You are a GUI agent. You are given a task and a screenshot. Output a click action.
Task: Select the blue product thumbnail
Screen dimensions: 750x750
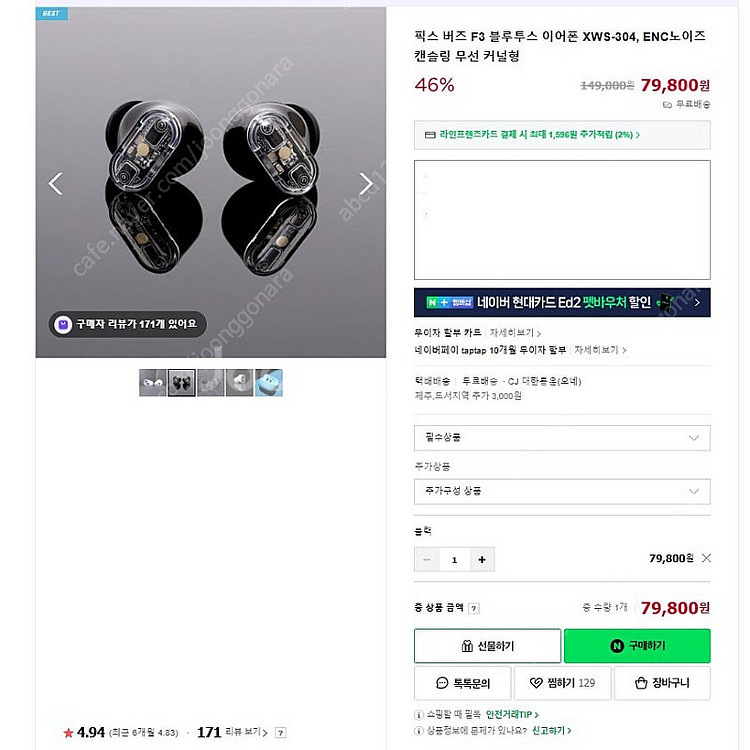tap(269, 383)
